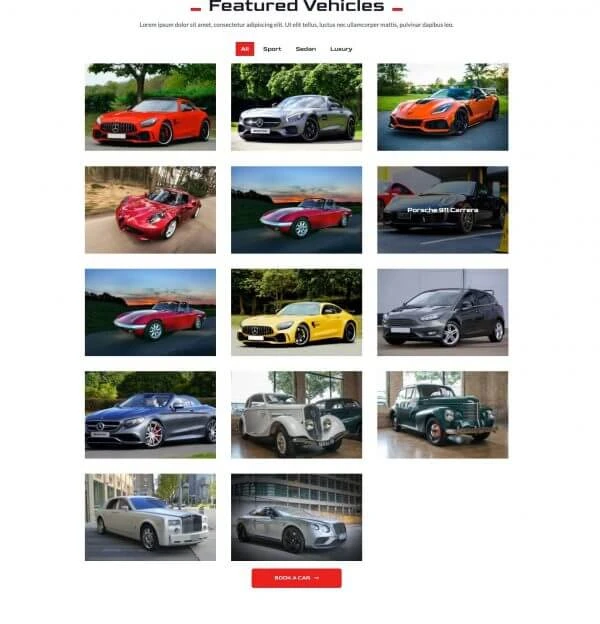600x624 pixels.
Task: Switch to the Sport filter
Action: pyautogui.click(x=272, y=49)
